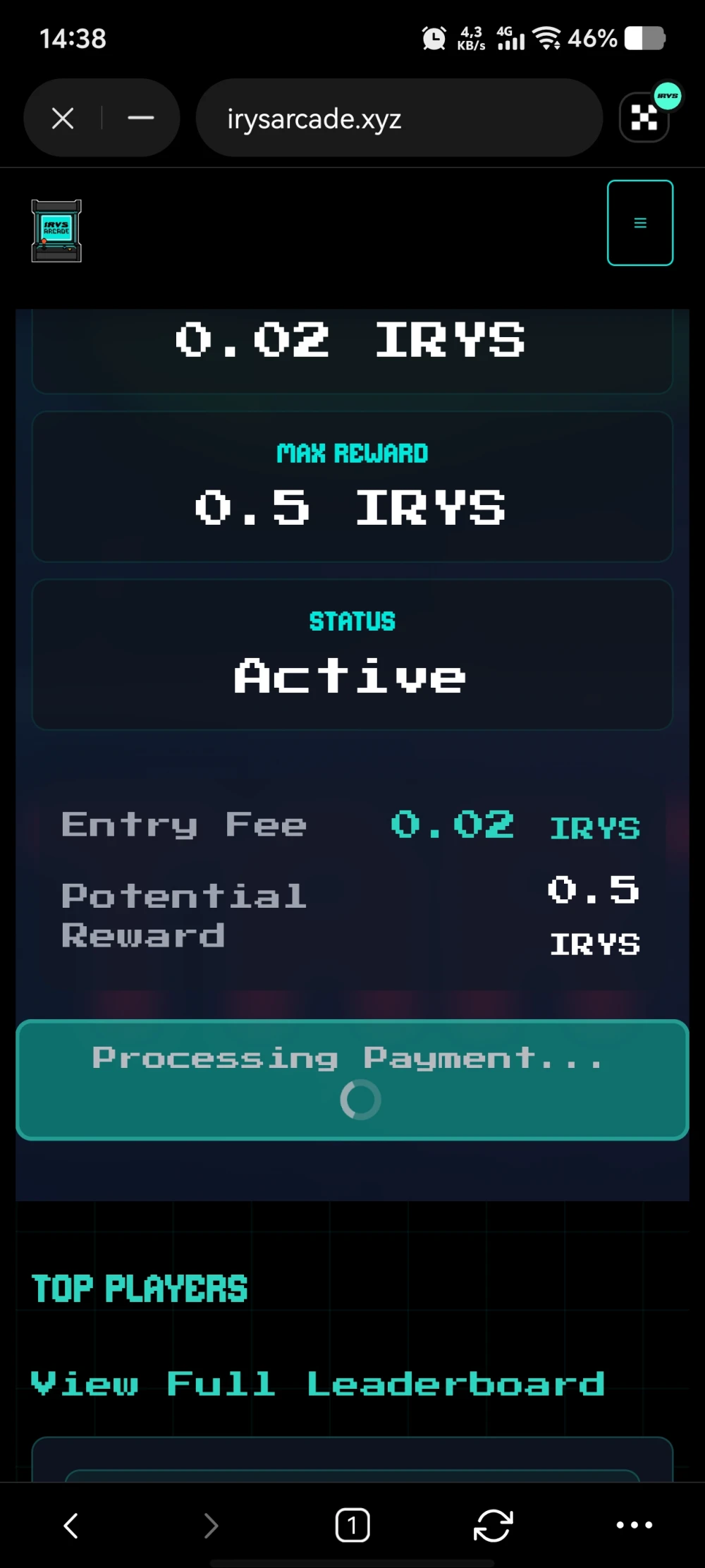Open the browser tabs switcher
Viewport: 705px width, 1568px height.
pos(352,1525)
